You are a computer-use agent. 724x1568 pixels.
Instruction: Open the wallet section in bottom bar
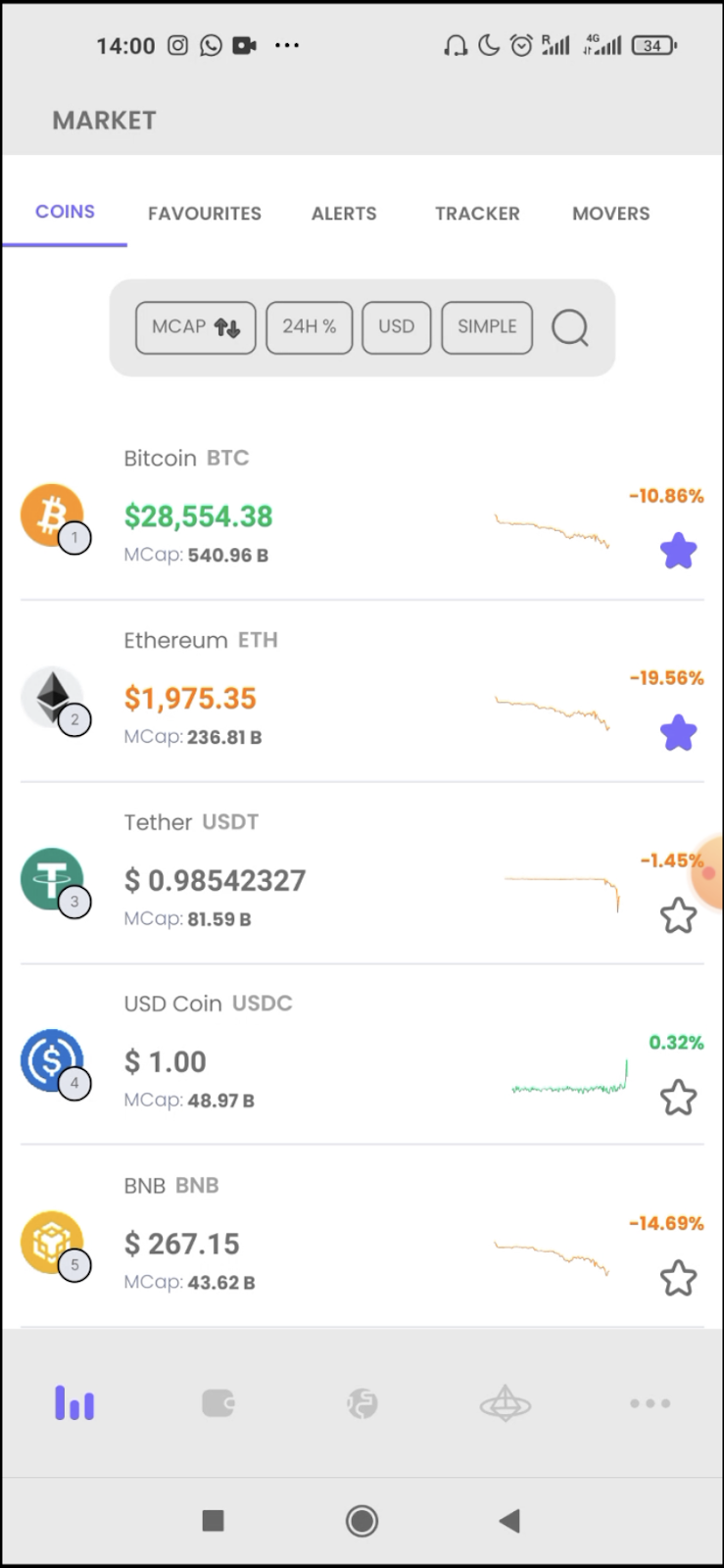[218, 1403]
